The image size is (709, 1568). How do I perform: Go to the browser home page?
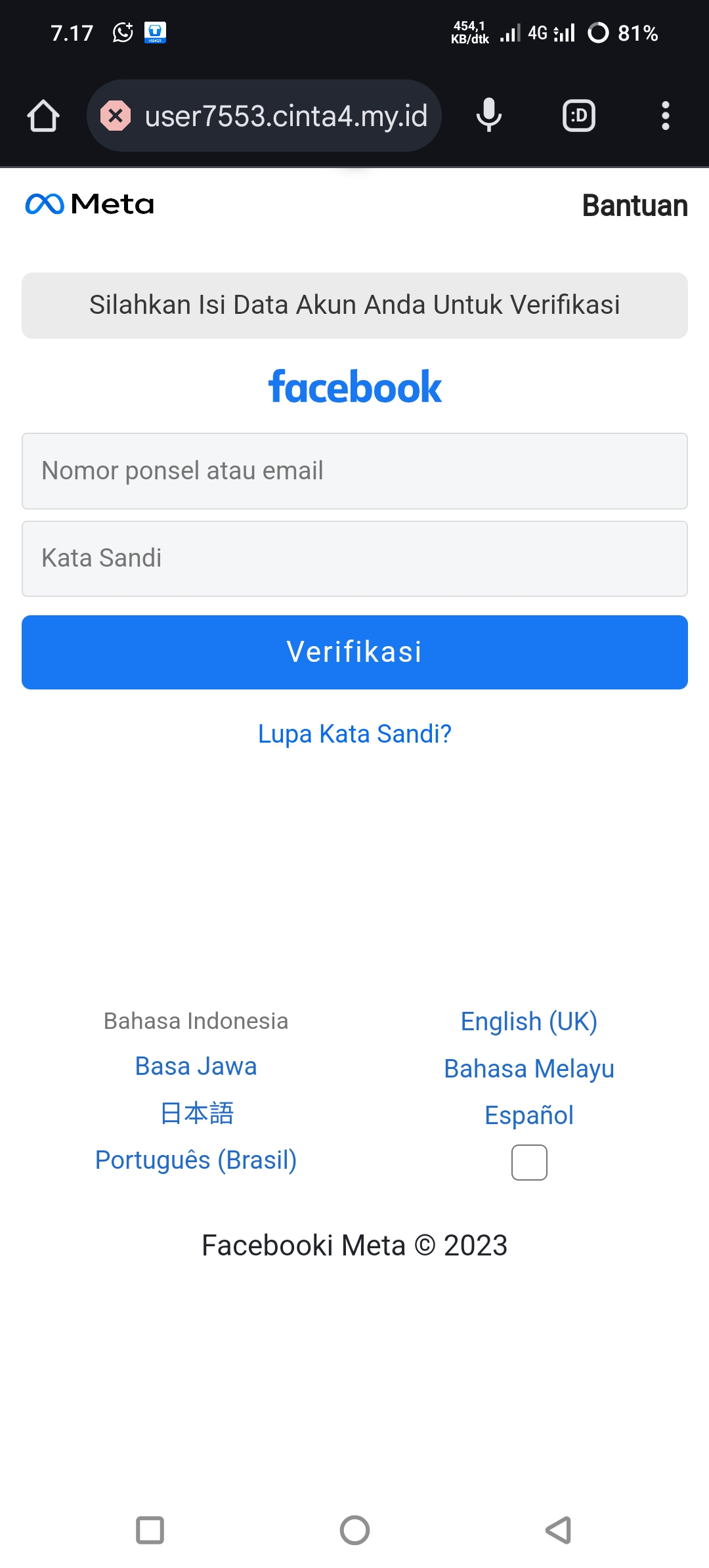[43, 116]
